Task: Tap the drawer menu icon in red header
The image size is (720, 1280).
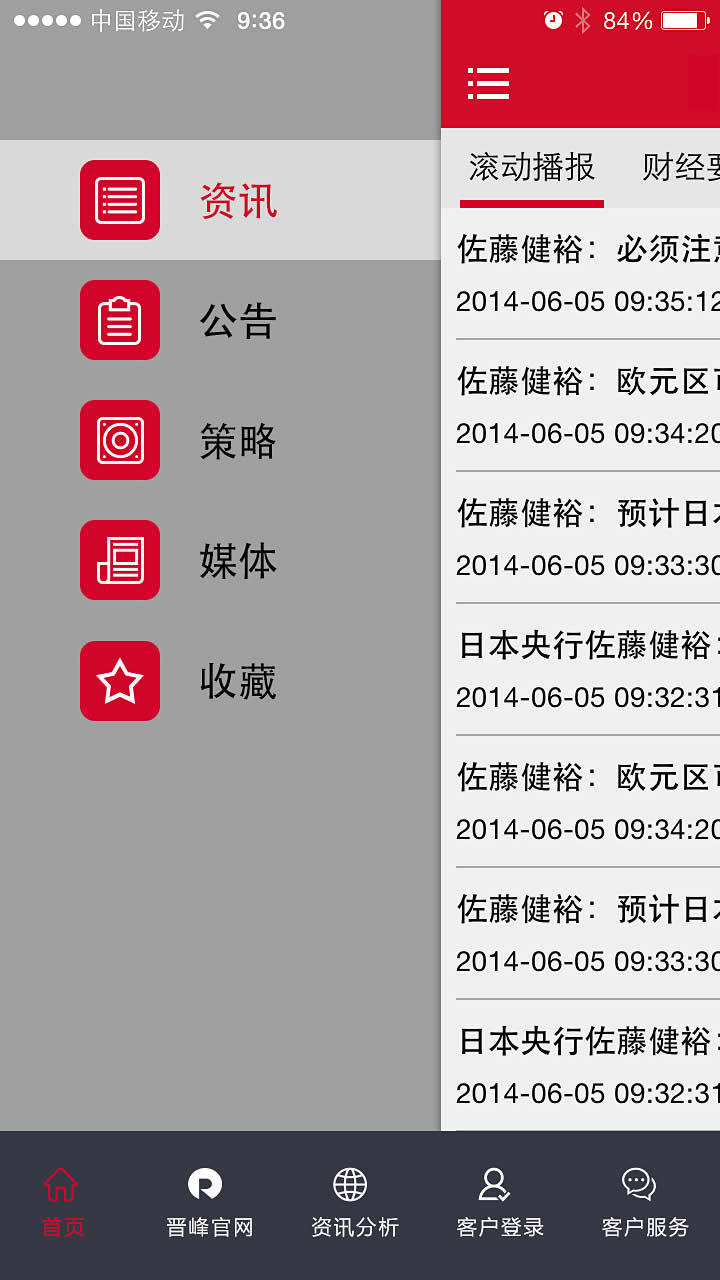Action: [x=488, y=84]
